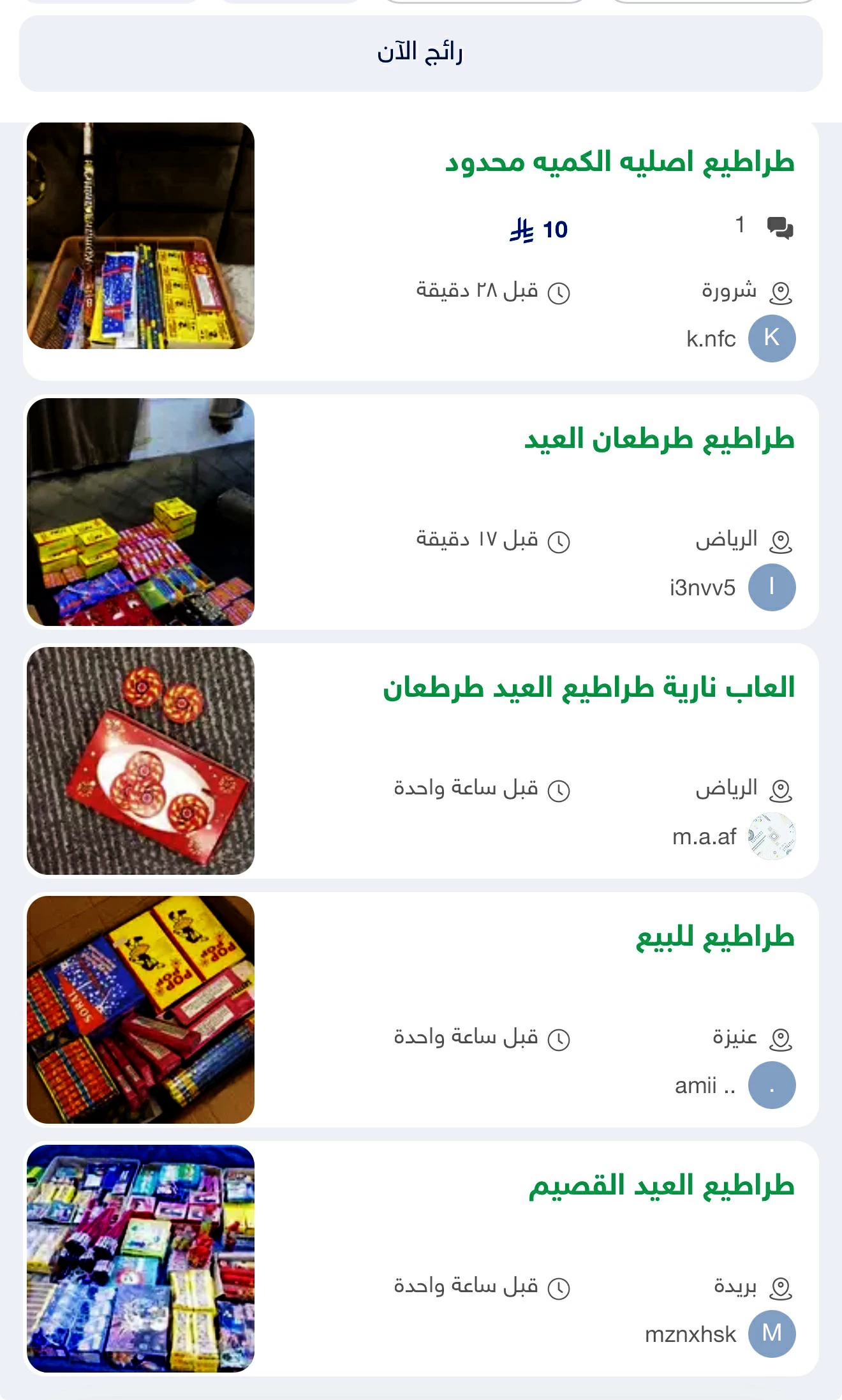Viewport: 842px width, 1400px height.
Task: Select the رائج الآن trending tab
Action: click(x=421, y=54)
